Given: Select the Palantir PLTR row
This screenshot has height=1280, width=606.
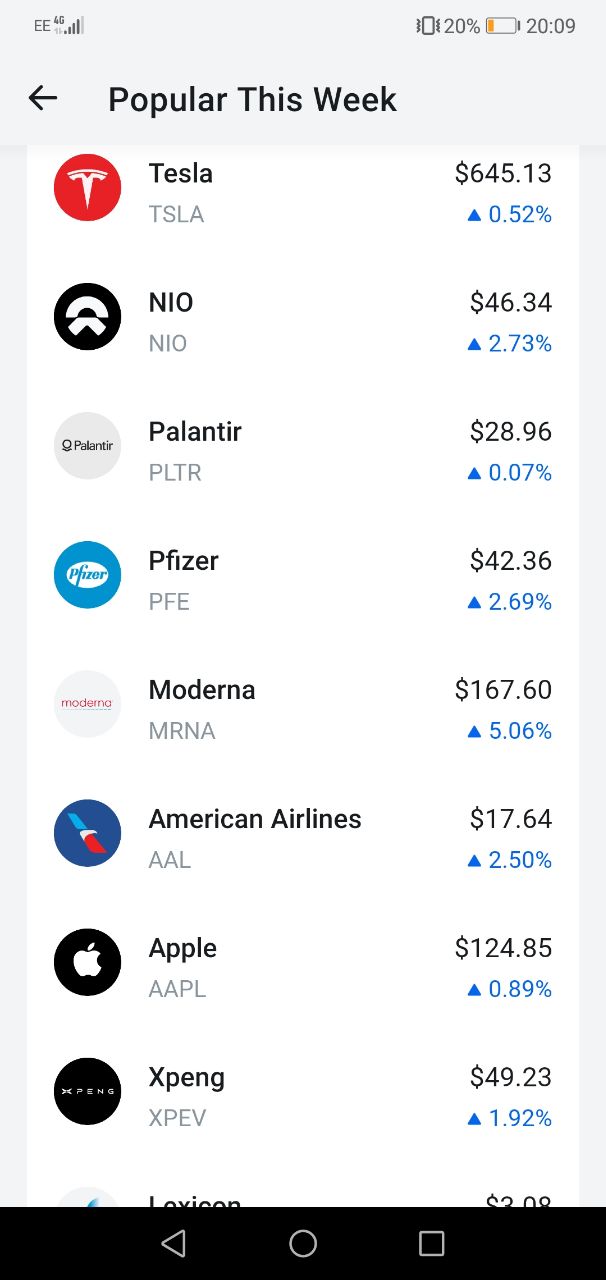Looking at the screenshot, I should click(303, 450).
